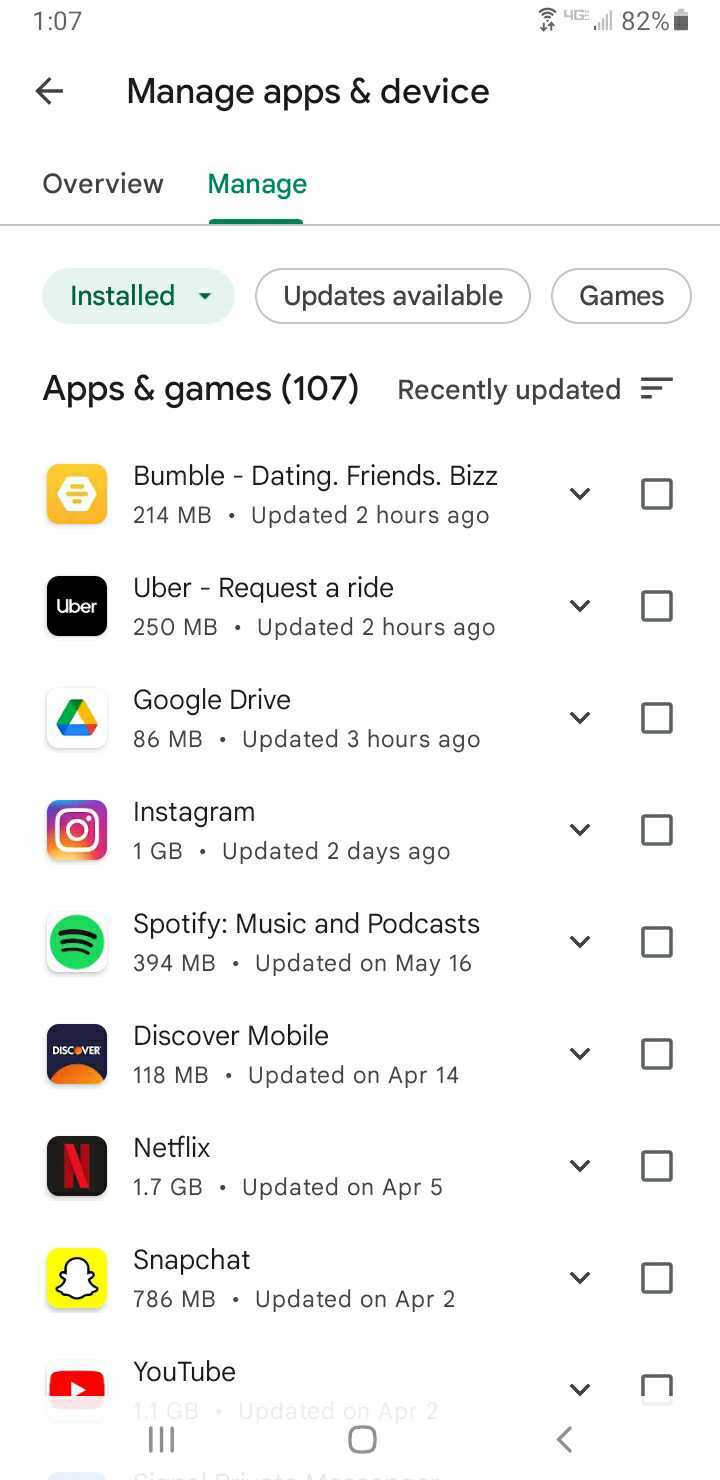Mark the Netflix checkbox
The height and width of the screenshot is (1480, 720).
tap(656, 1166)
